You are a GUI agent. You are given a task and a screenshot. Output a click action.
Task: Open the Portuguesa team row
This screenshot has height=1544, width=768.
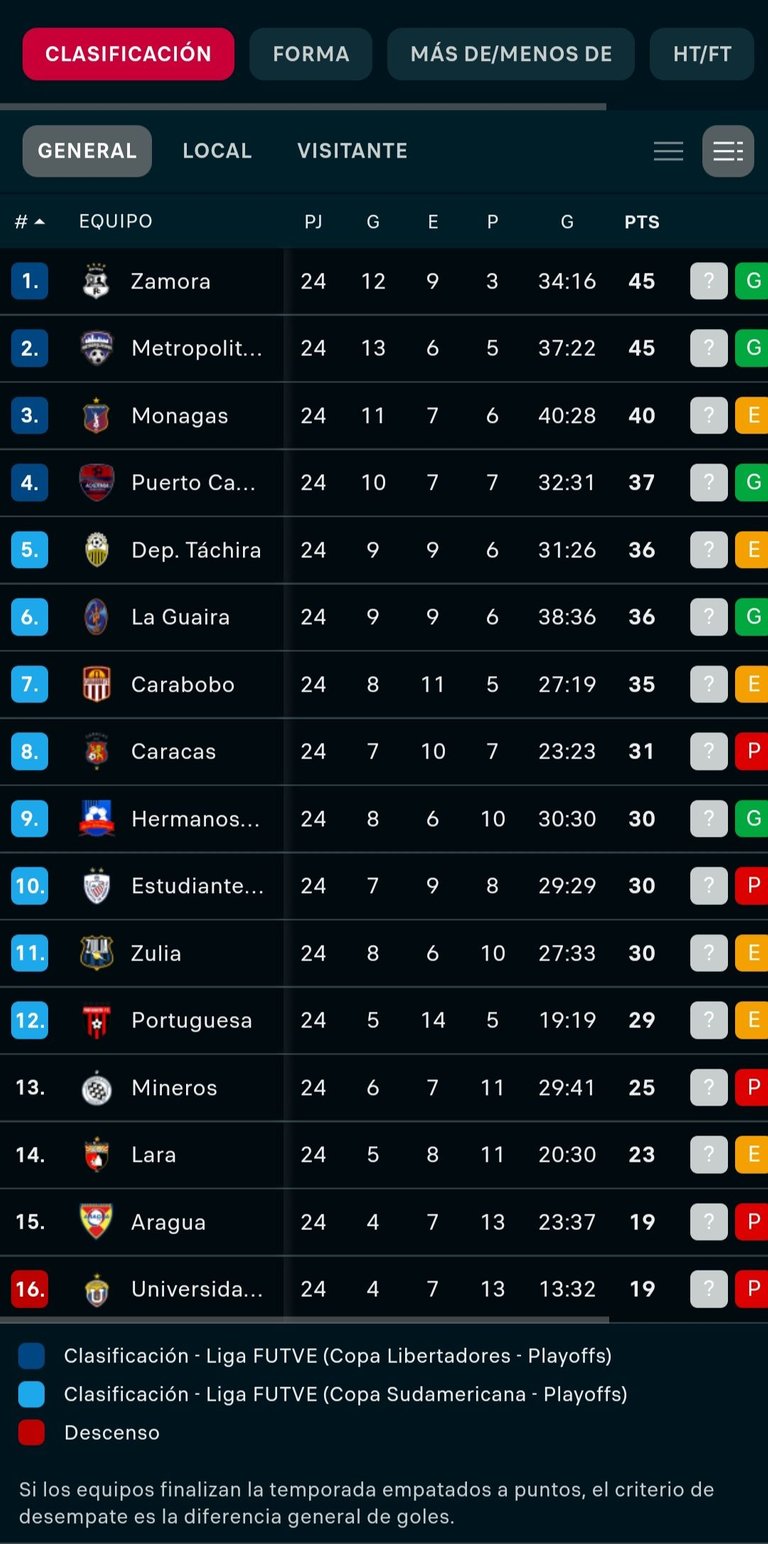(x=384, y=1020)
